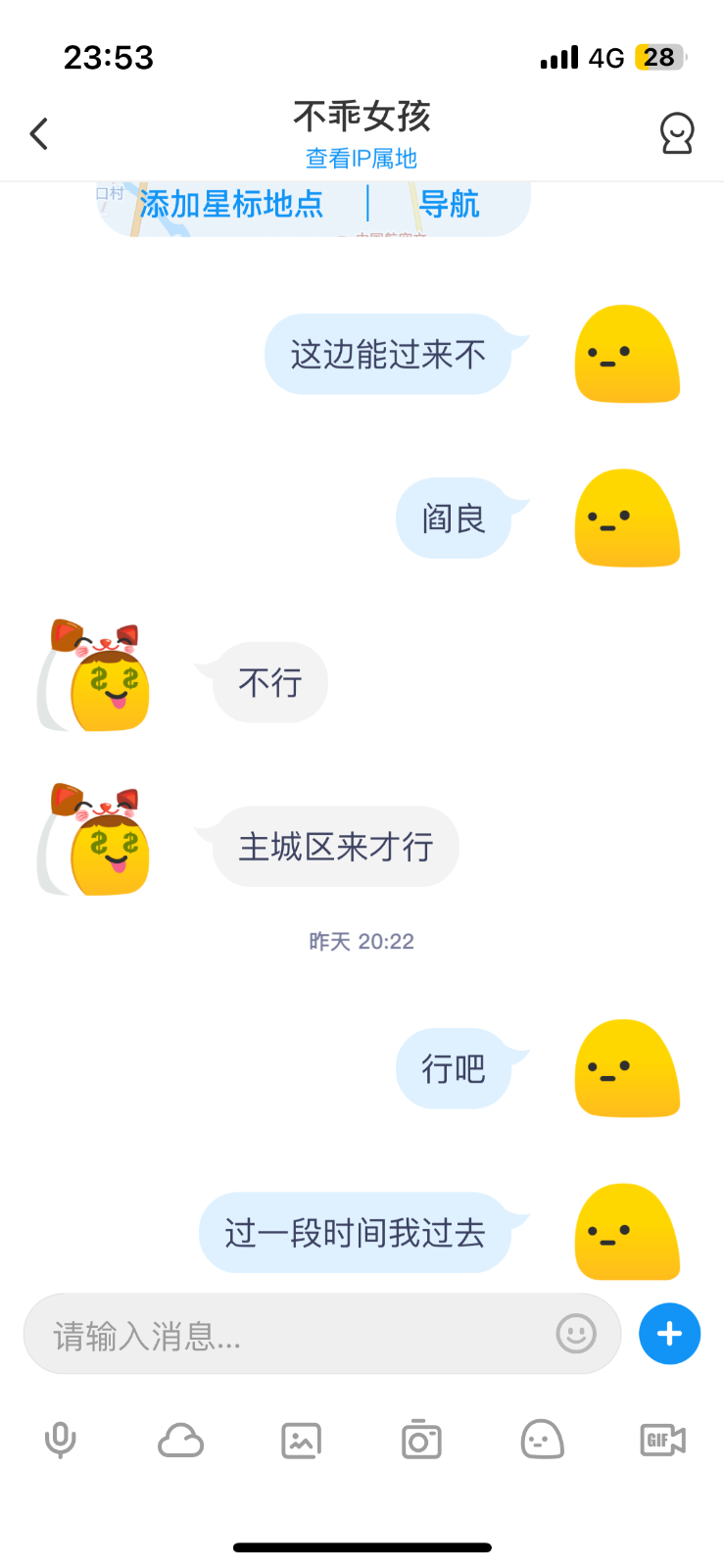Viewport: 724px width, 1568px height.
Task: Tap the 请输入消息 message input field
Action: 294,1333
